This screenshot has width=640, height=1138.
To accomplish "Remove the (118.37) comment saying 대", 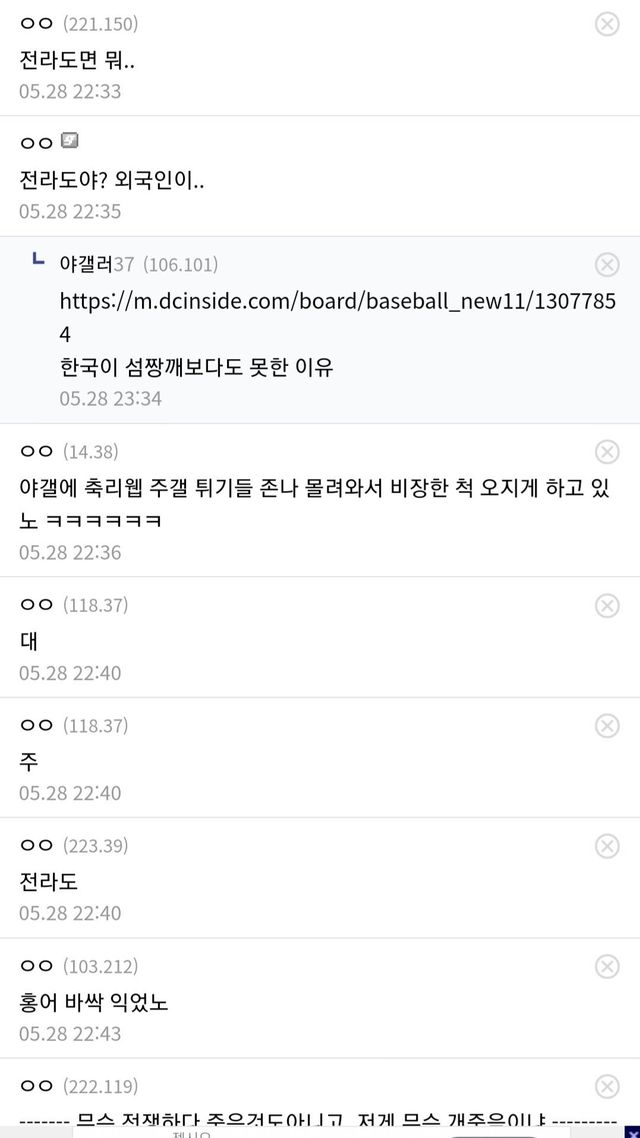I will click(607, 605).
